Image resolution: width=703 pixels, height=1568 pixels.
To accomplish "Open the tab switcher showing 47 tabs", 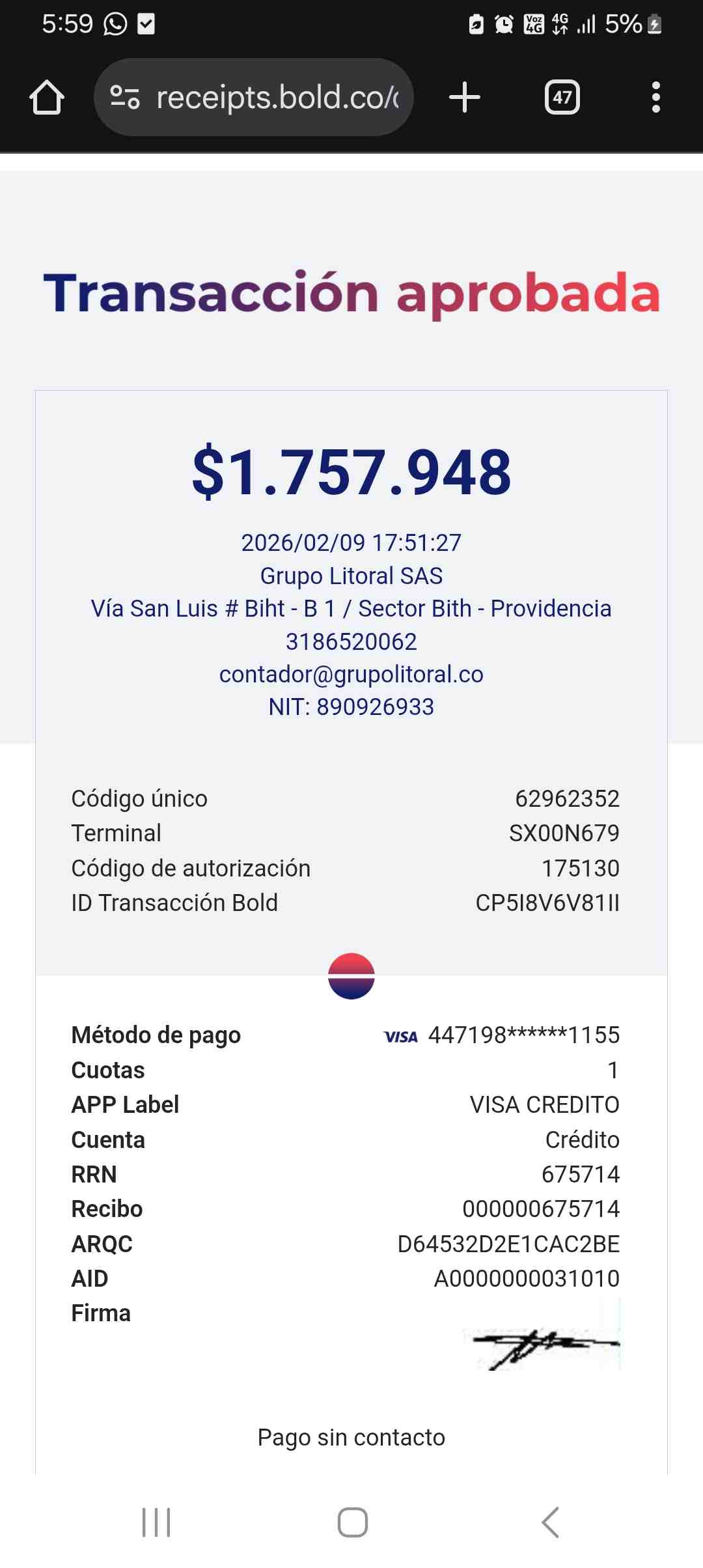I will pos(562,98).
